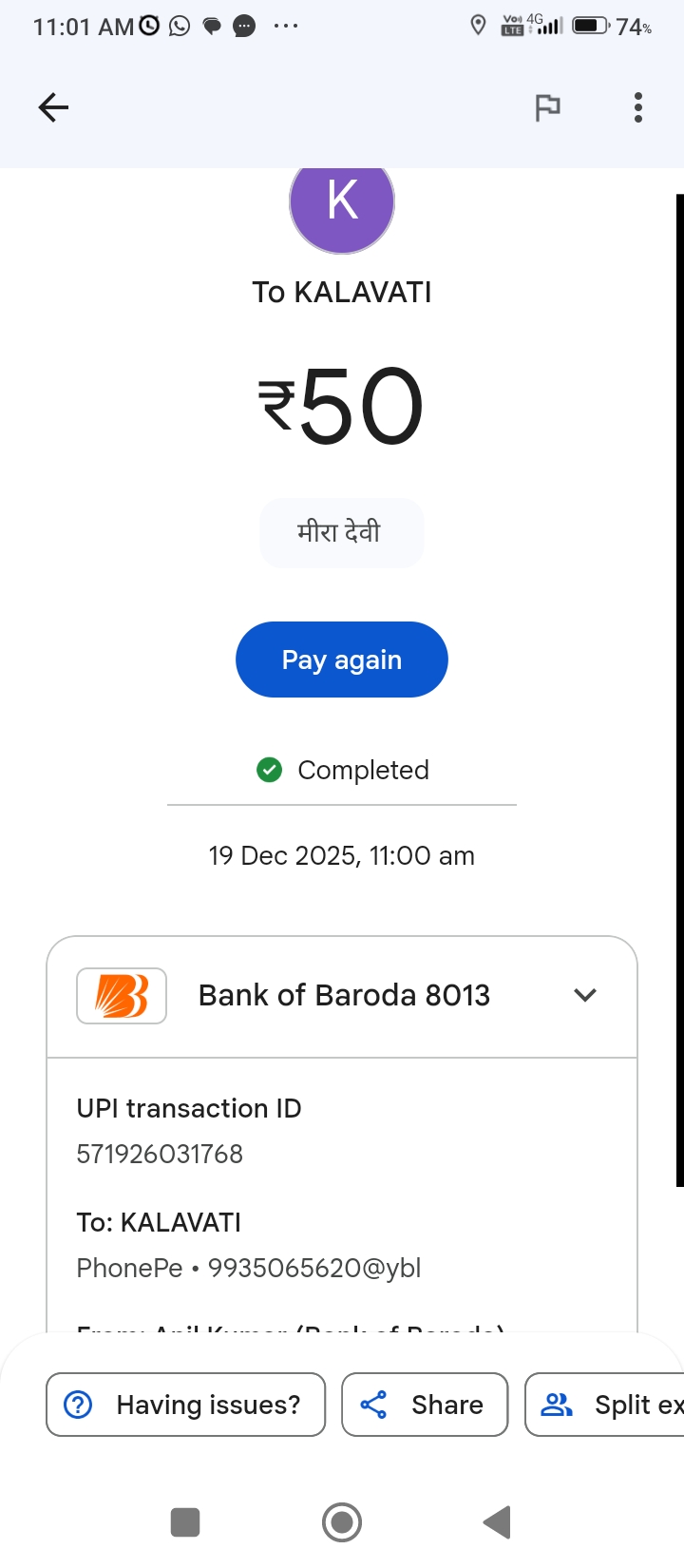Open the three-dot overflow menu
The image size is (684, 1568).
tap(638, 107)
